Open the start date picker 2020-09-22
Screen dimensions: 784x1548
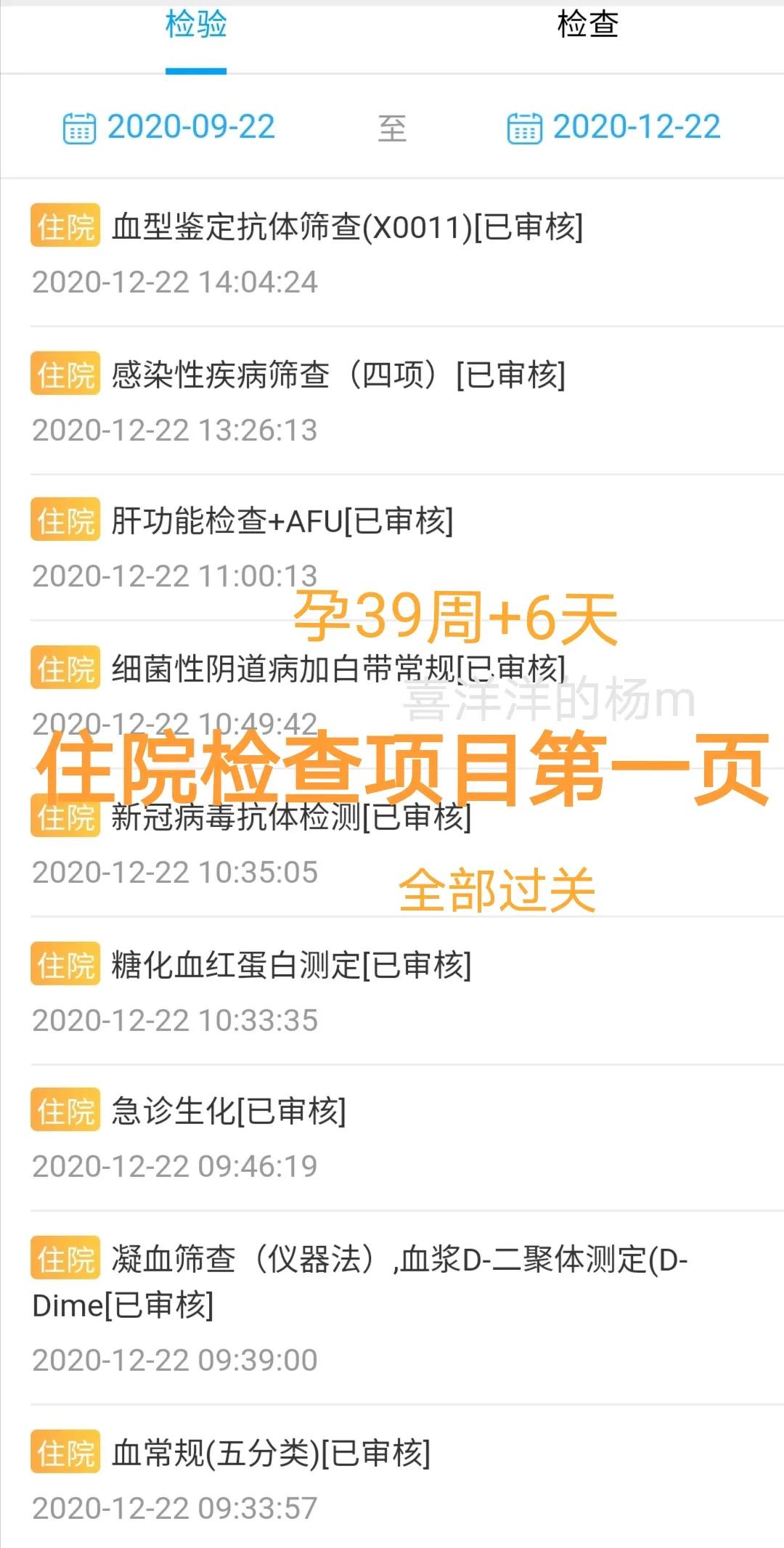[x=190, y=127]
